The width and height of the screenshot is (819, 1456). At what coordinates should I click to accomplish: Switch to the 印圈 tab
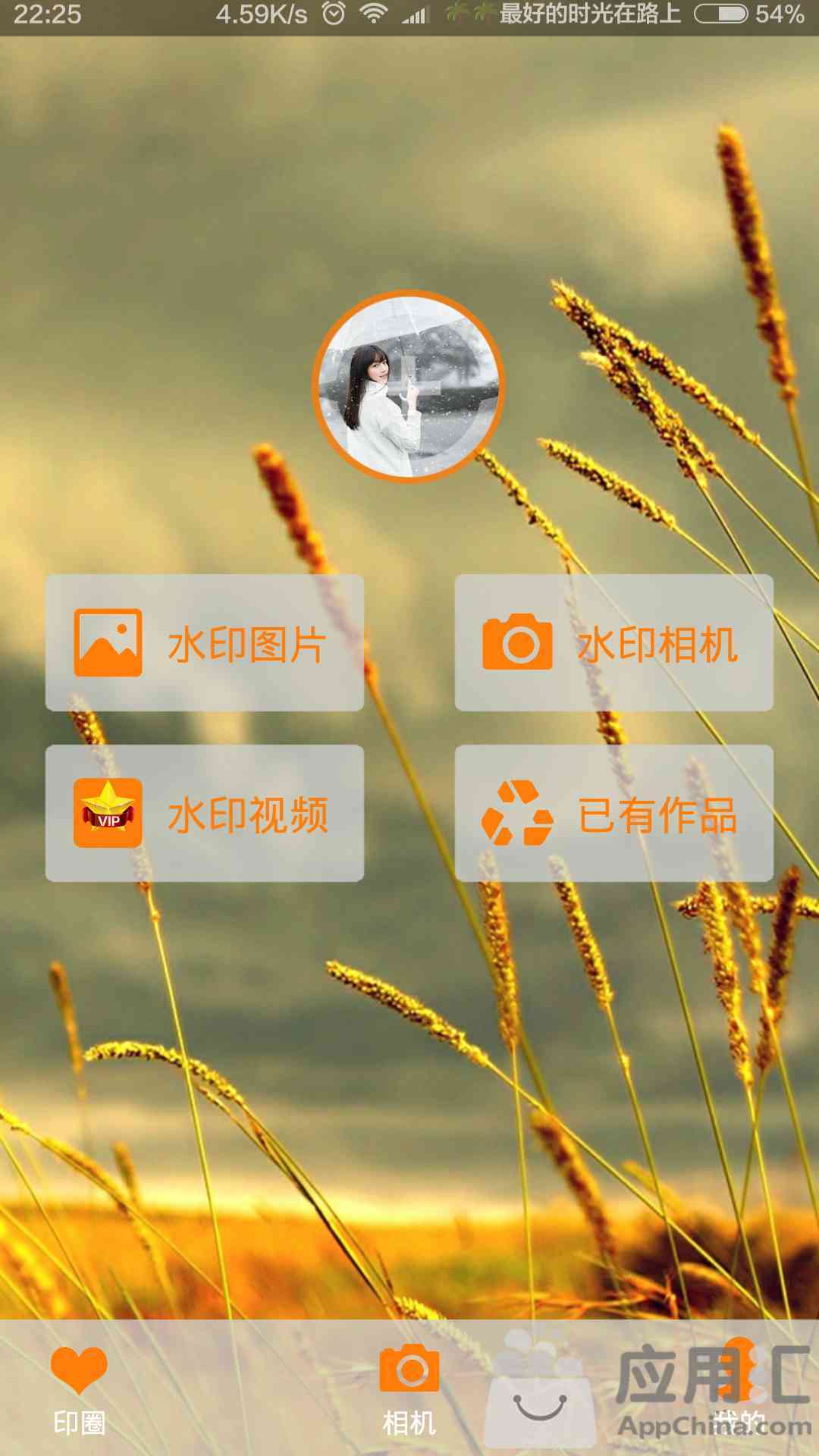point(79,1389)
